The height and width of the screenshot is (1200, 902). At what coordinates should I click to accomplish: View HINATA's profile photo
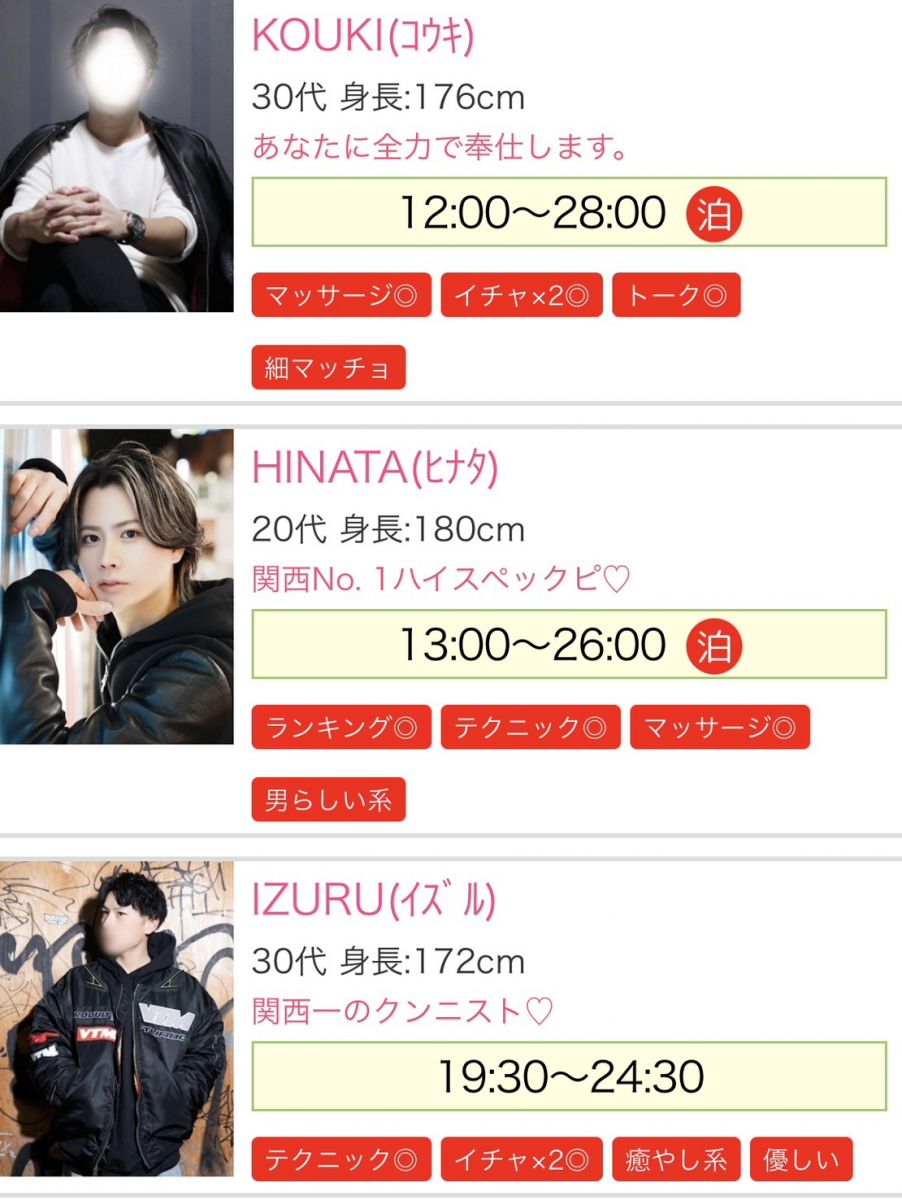(116, 587)
